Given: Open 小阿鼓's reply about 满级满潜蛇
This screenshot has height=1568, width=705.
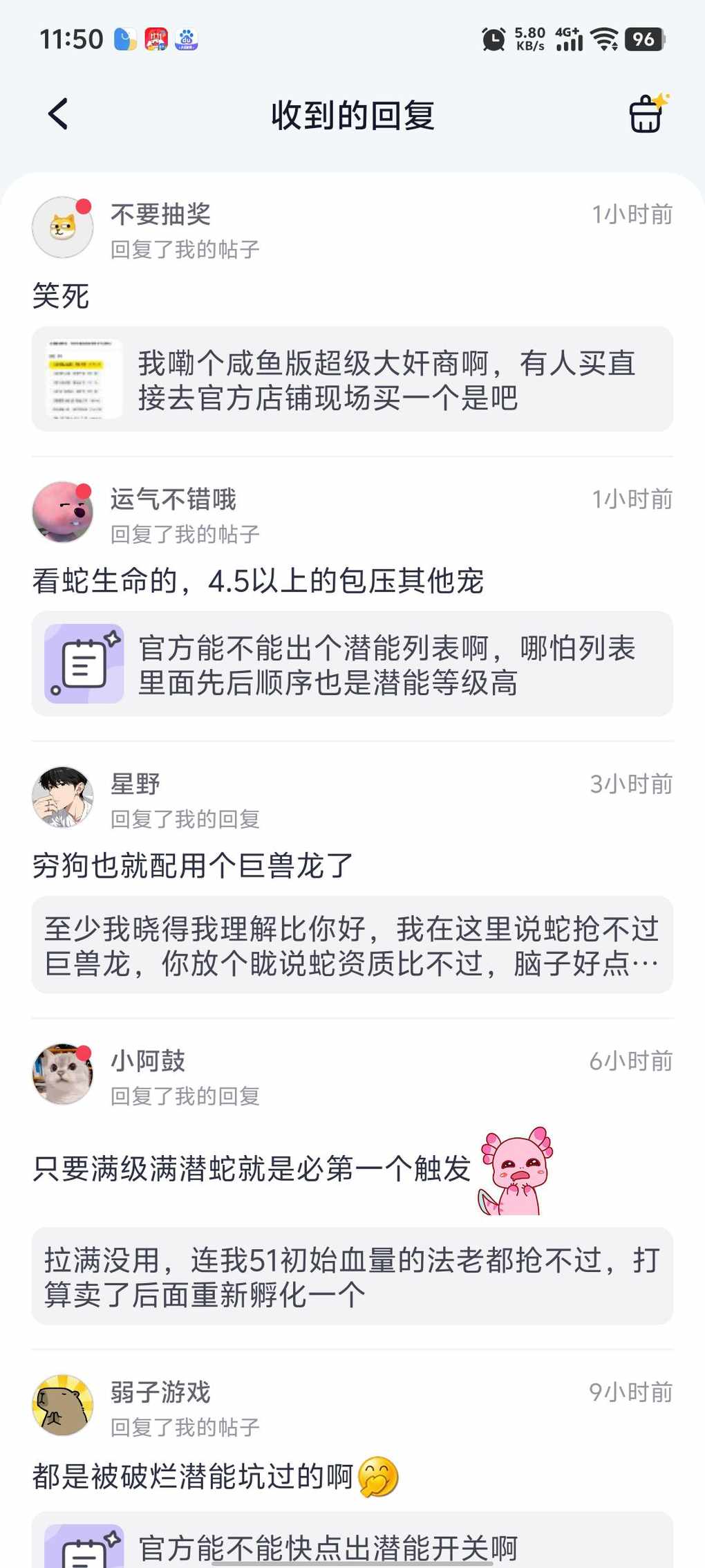Looking at the screenshot, I should click(251, 1169).
